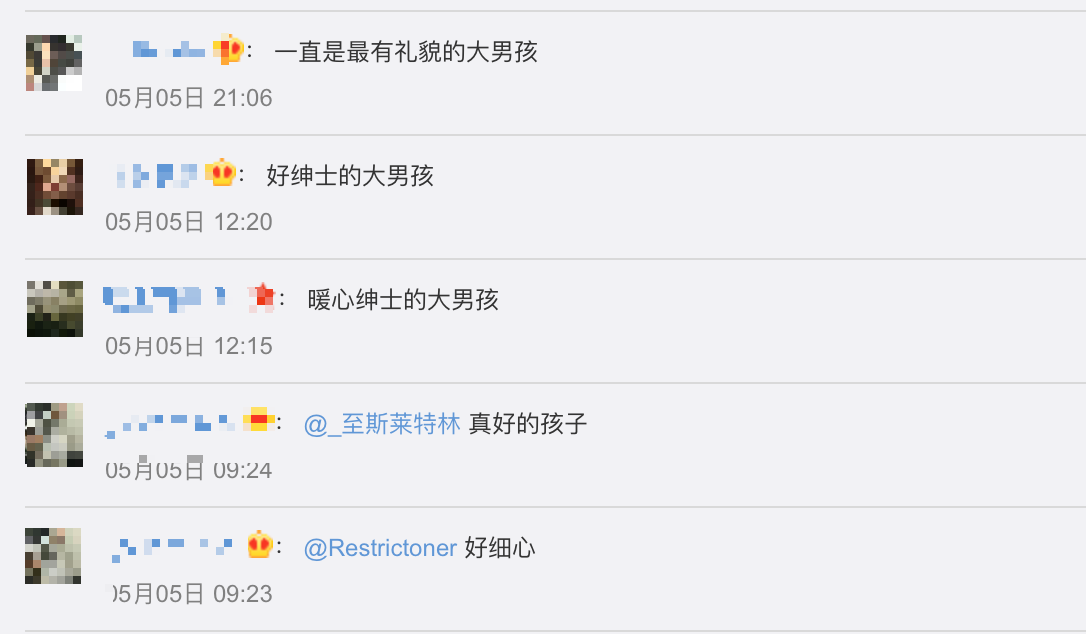1086x634 pixels.
Task: Open avatar beside comment 暖心绅士的大男孩
Action: [x=54, y=309]
